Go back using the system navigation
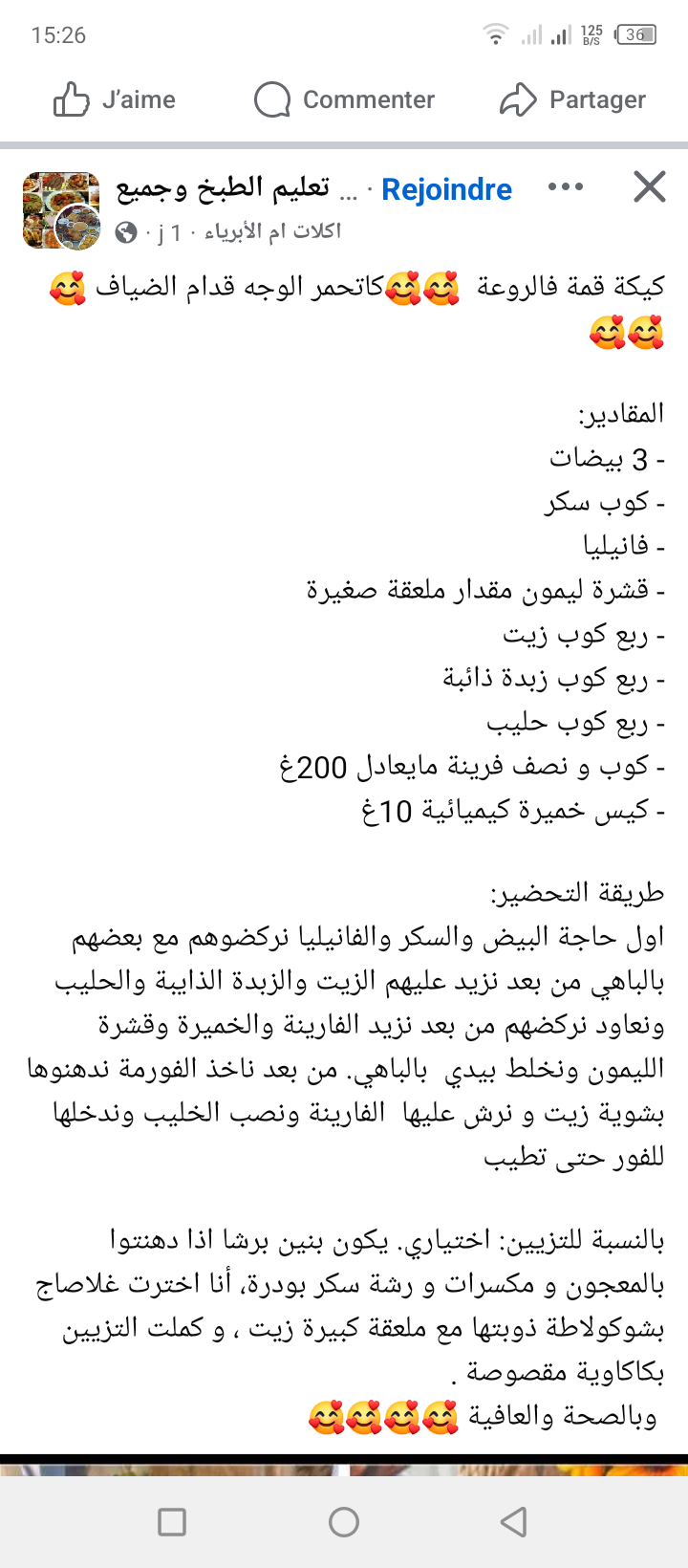This screenshot has width=688, height=1568. pos(514,1521)
